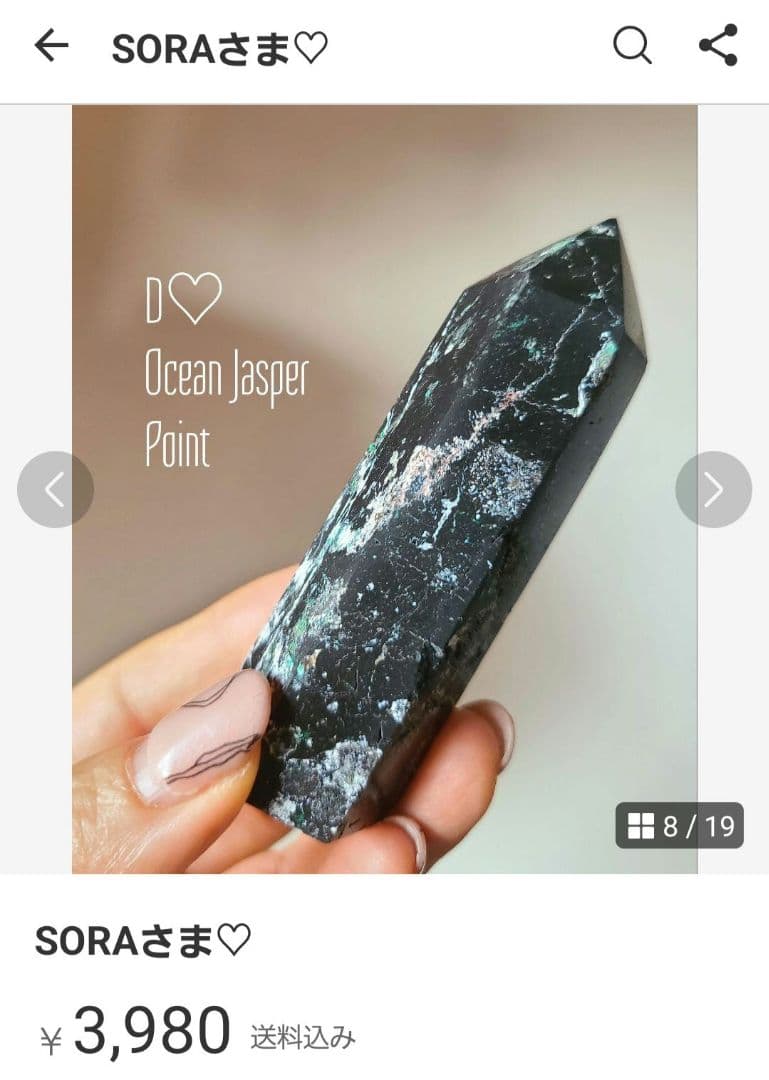Go back with the arrow icon
769x1080 pixels.
click(51, 46)
